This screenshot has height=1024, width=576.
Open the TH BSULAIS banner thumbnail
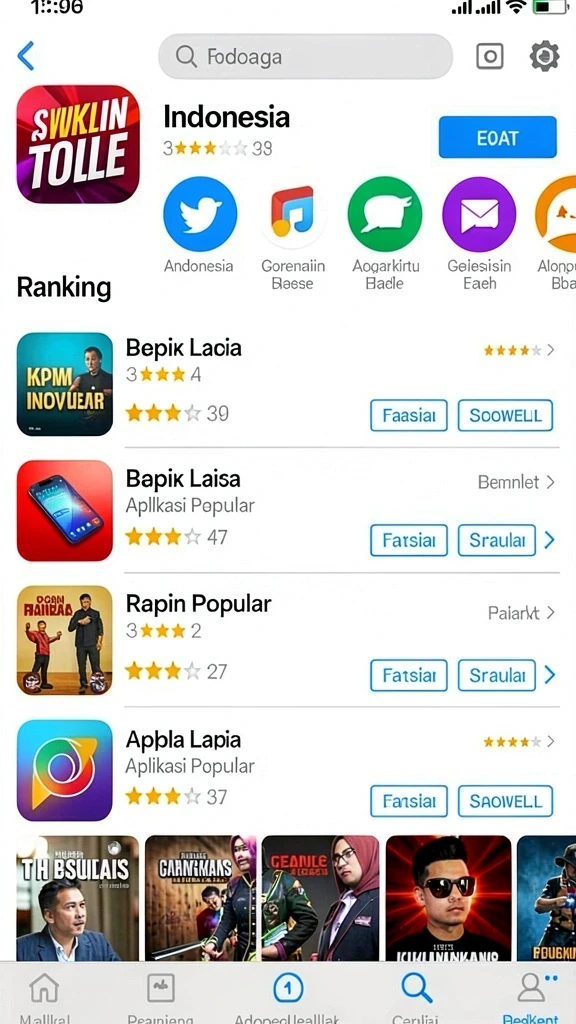click(x=78, y=898)
